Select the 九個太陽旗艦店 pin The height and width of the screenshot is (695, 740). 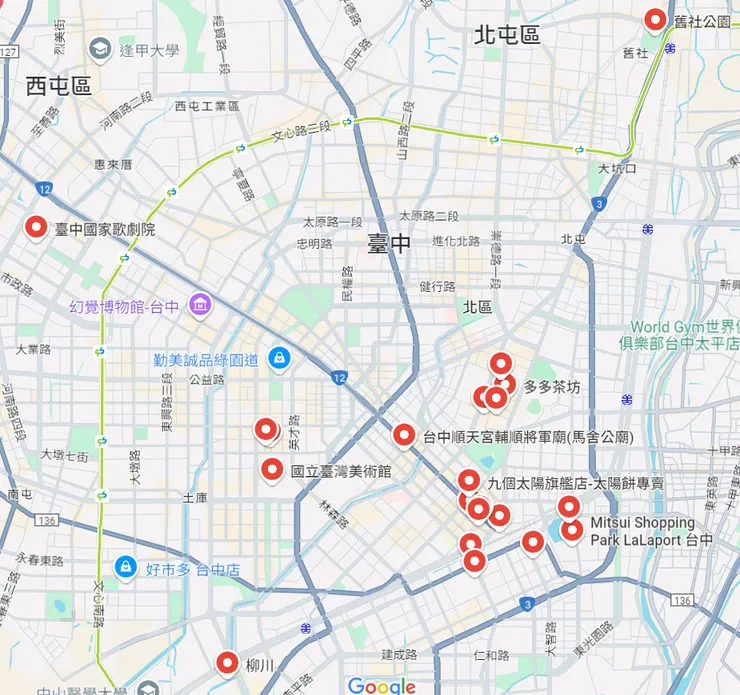(x=469, y=481)
